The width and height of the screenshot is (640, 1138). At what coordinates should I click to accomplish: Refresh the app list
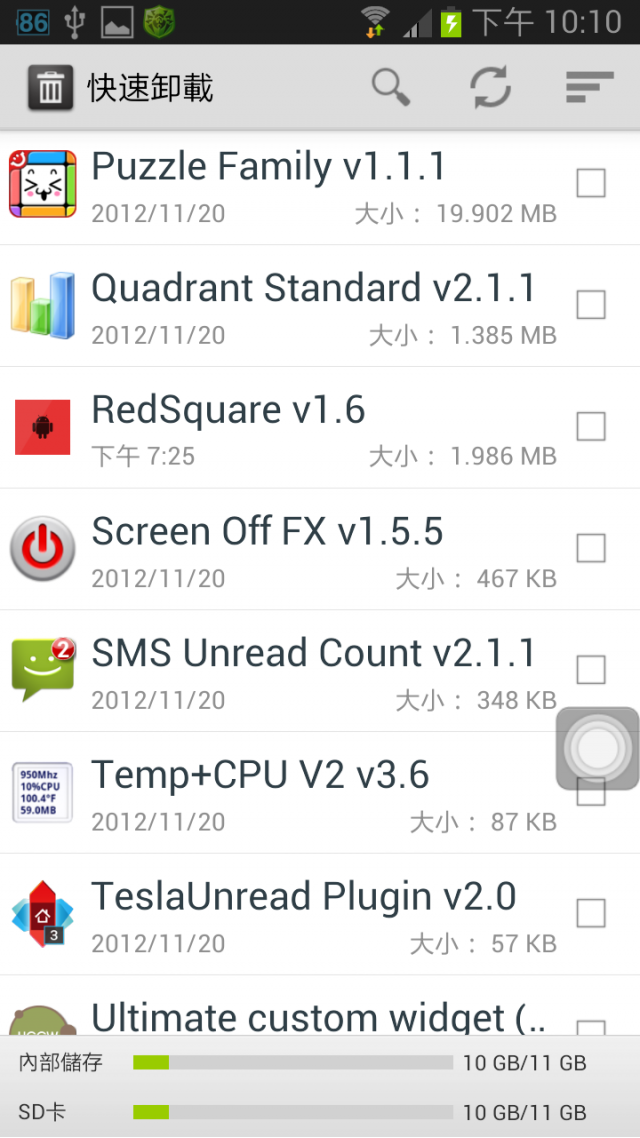pos(491,88)
